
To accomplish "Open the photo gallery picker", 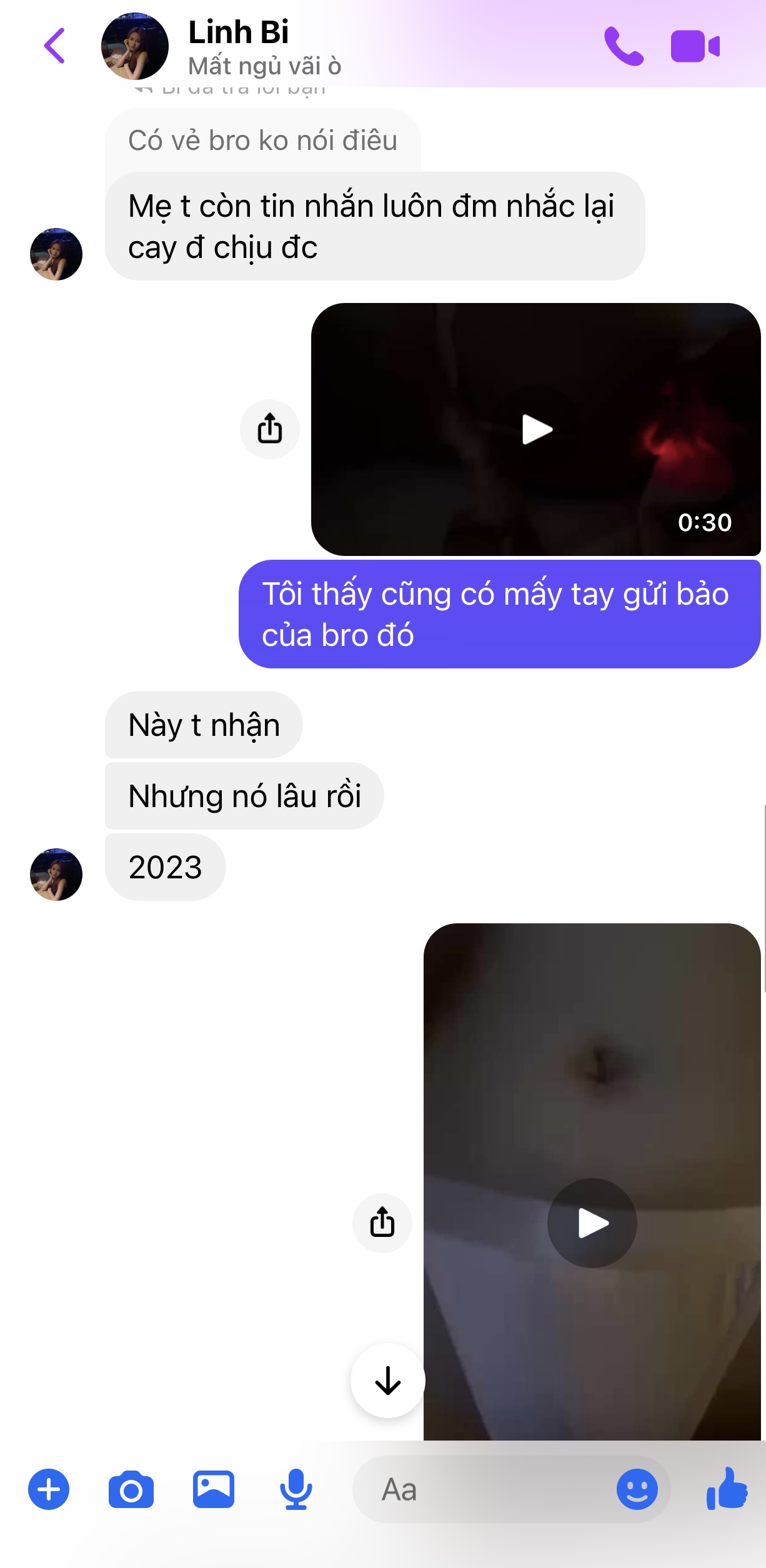I will pos(214,1490).
